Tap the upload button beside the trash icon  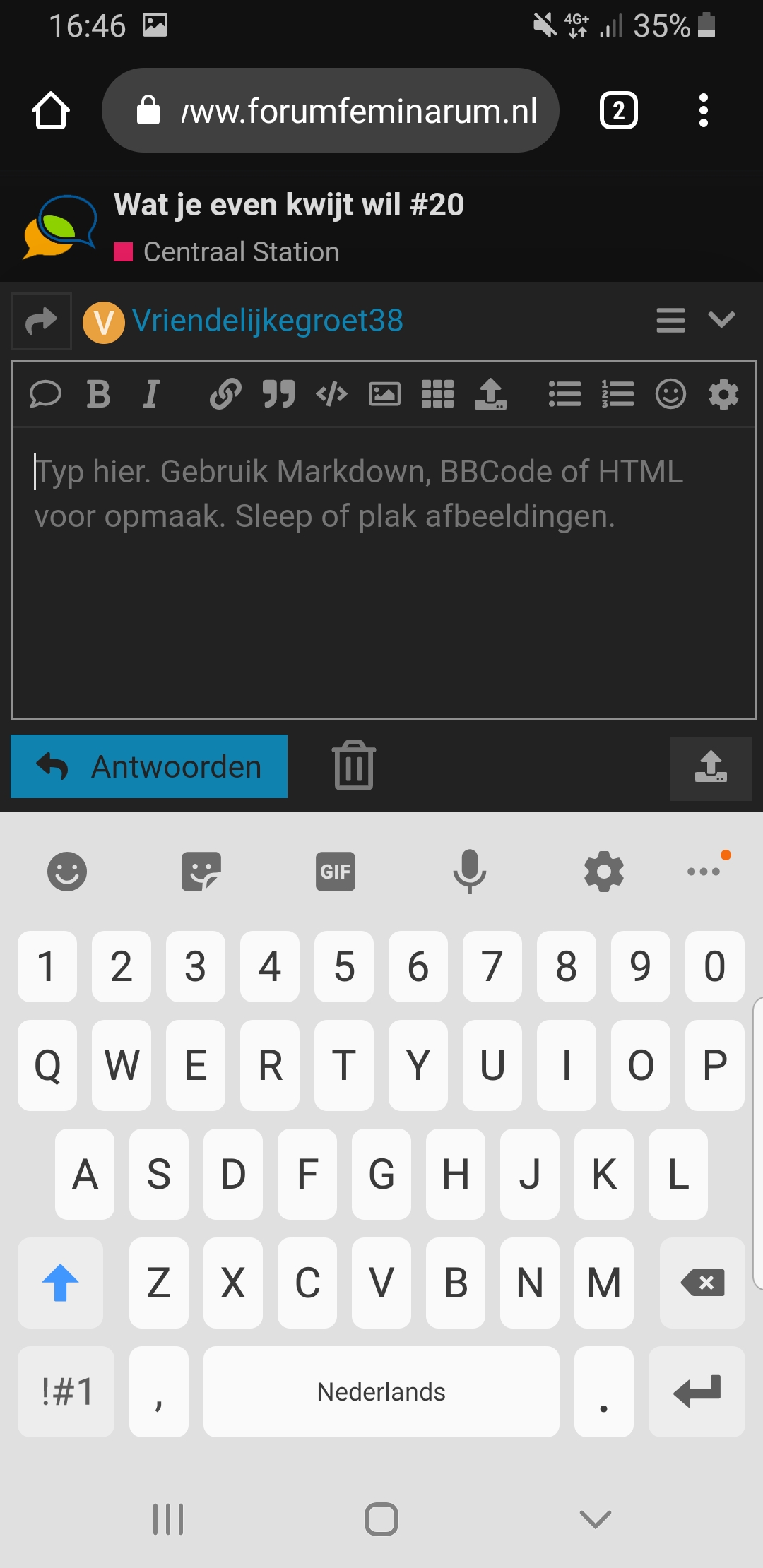(x=711, y=768)
